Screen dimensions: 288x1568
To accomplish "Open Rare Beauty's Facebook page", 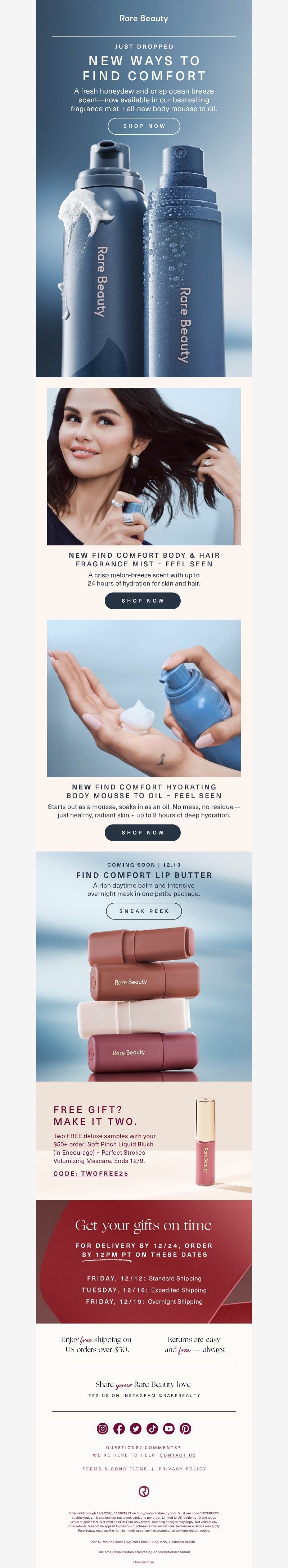I will [x=120, y=1428].
